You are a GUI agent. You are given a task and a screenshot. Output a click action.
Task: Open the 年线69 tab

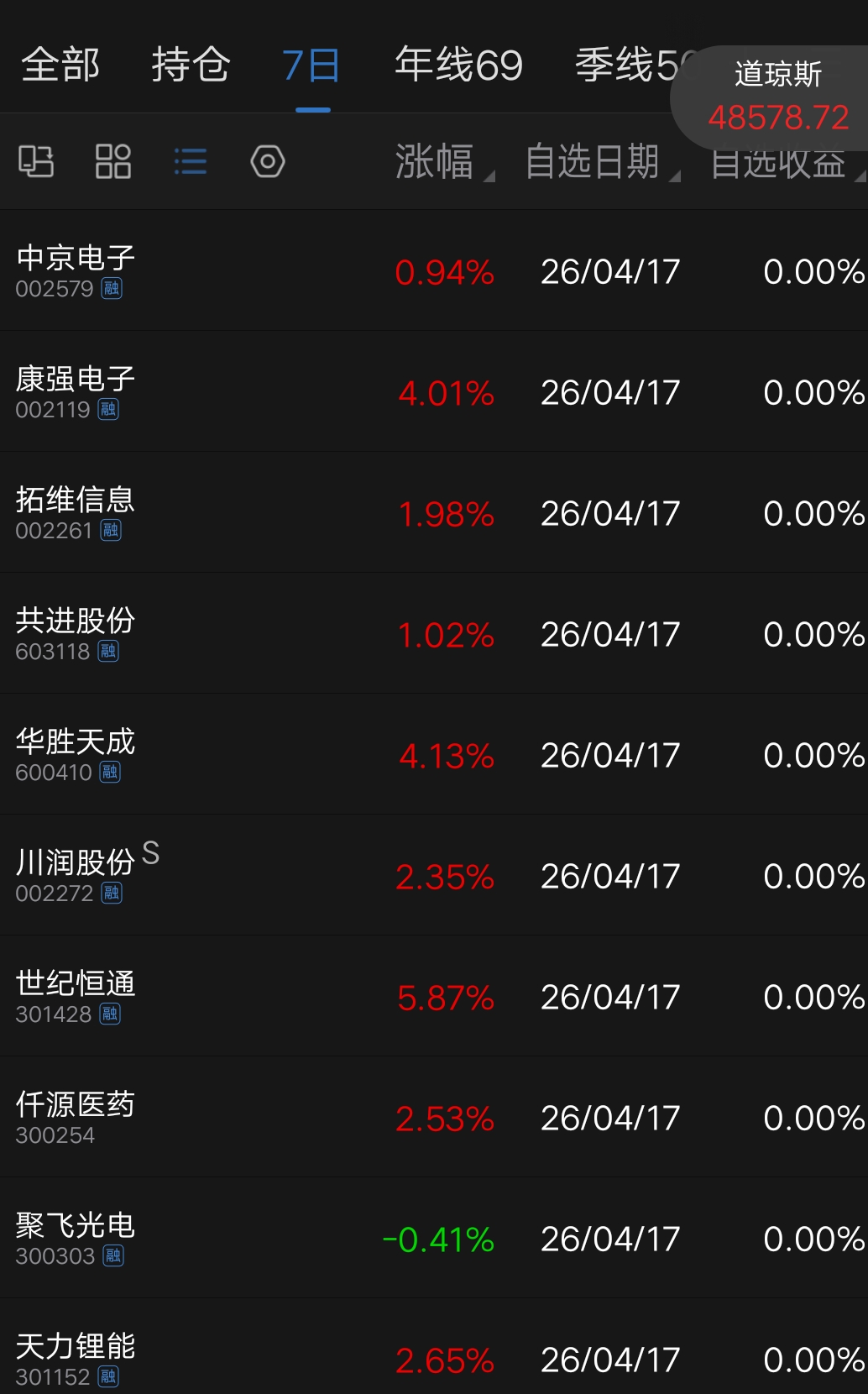(458, 66)
